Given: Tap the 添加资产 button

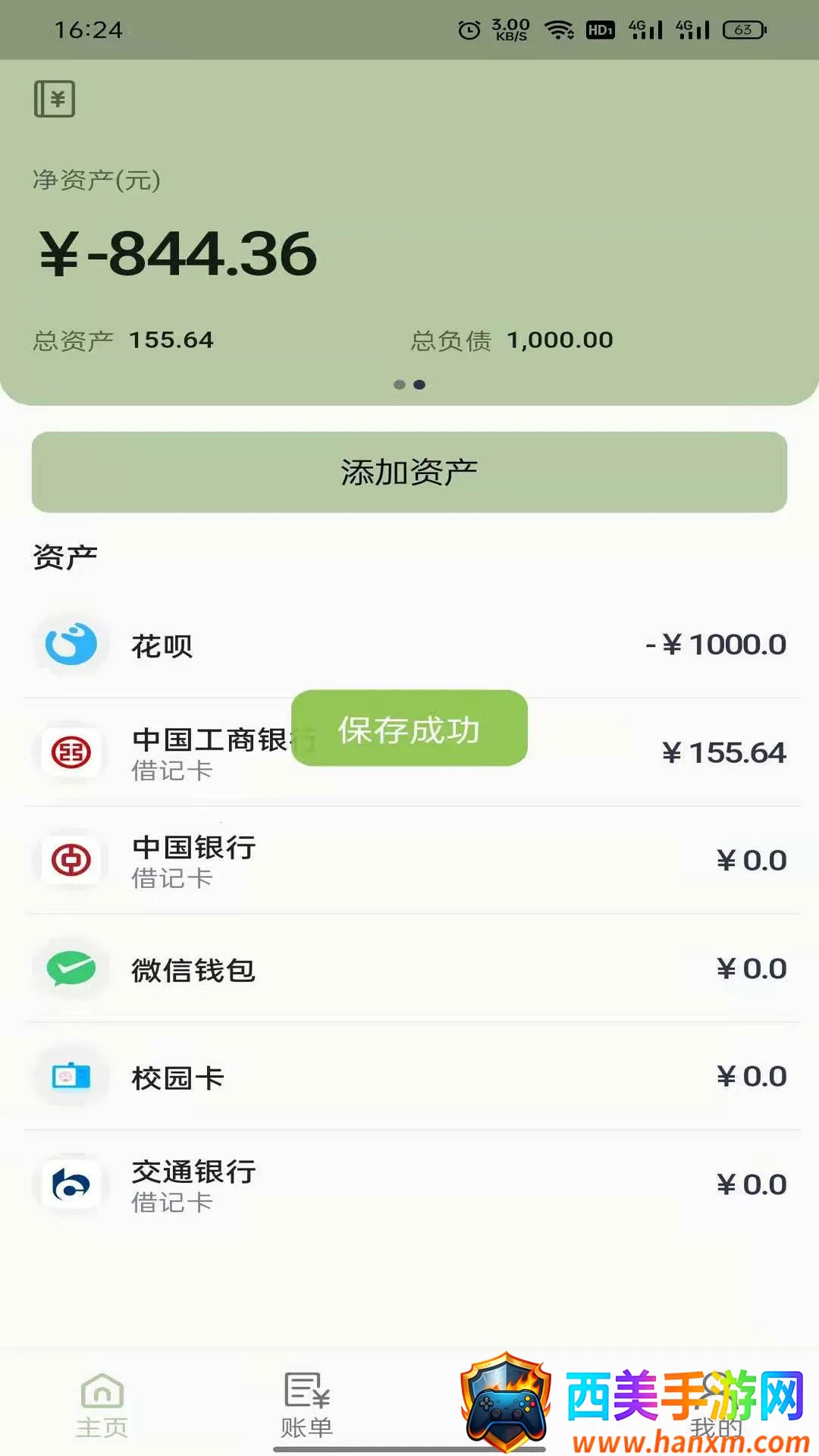Looking at the screenshot, I should pyautogui.click(x=409, y=472).
